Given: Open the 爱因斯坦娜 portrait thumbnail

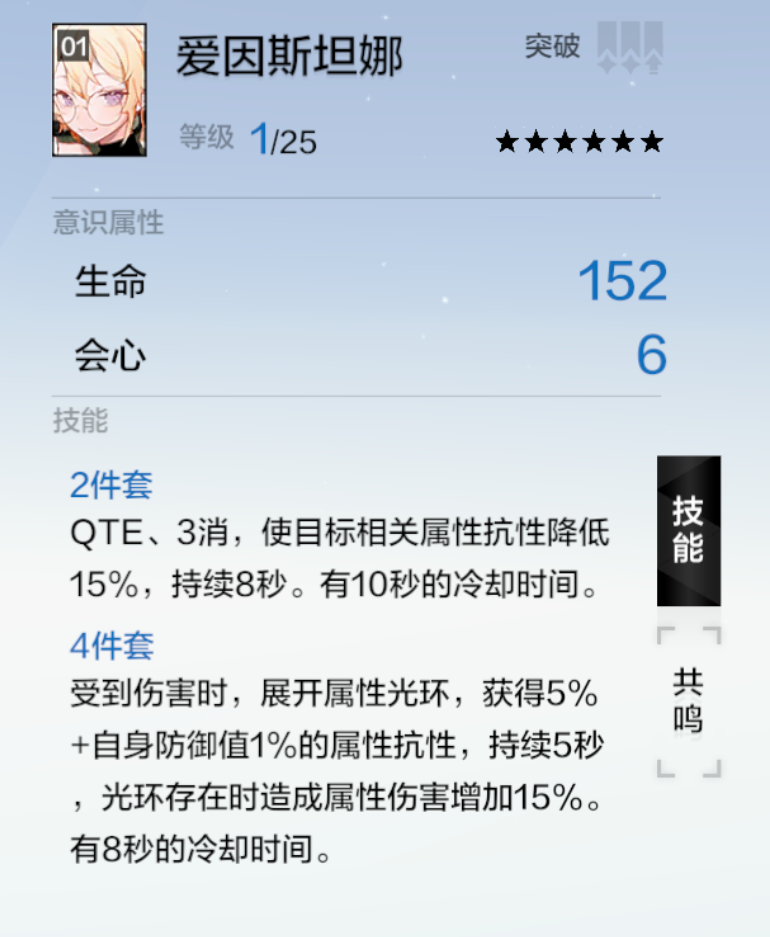Looking at the screenshot, I should coord(99,90).
